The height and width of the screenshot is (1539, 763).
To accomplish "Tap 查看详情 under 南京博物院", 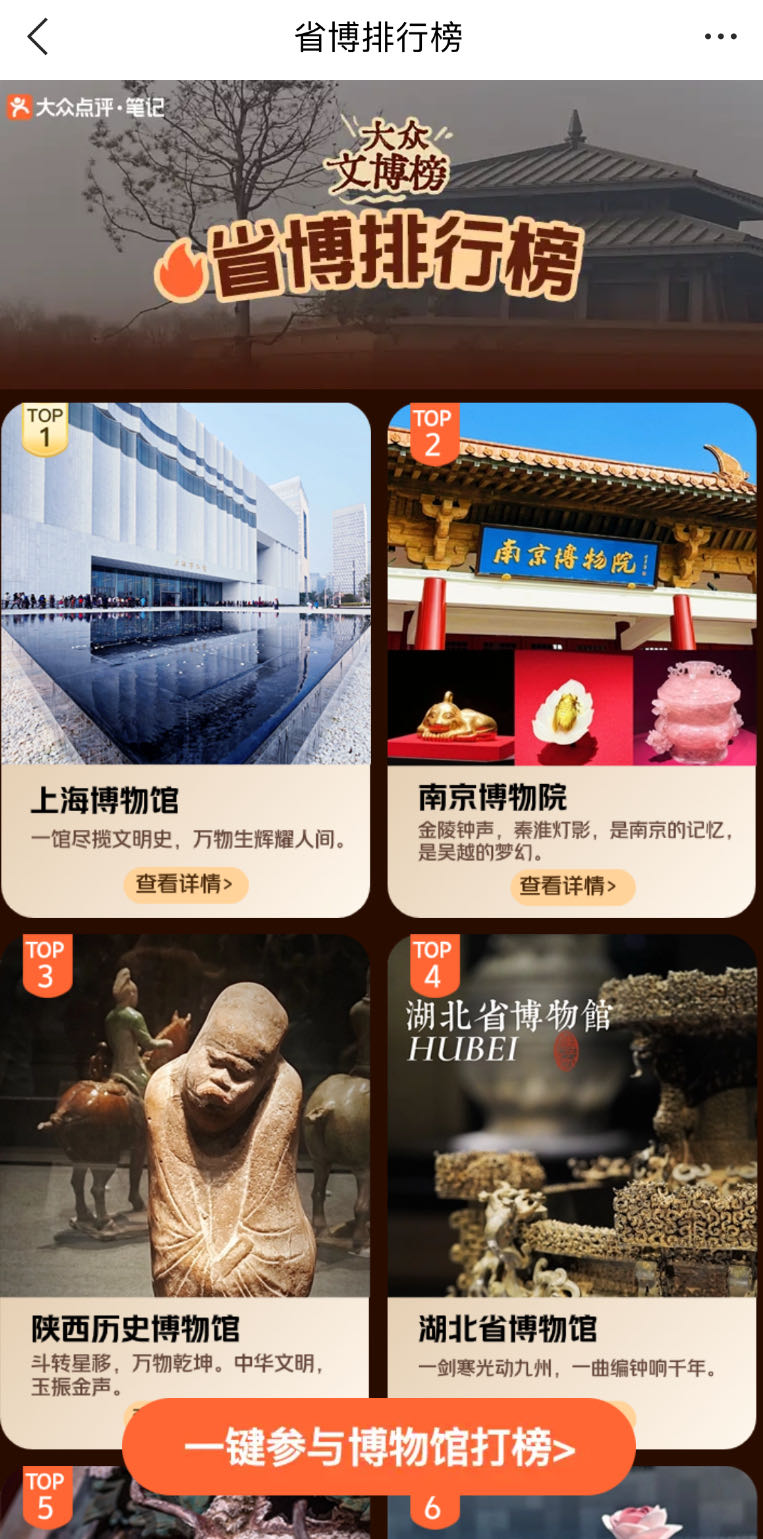I will (x=571, y=886).
